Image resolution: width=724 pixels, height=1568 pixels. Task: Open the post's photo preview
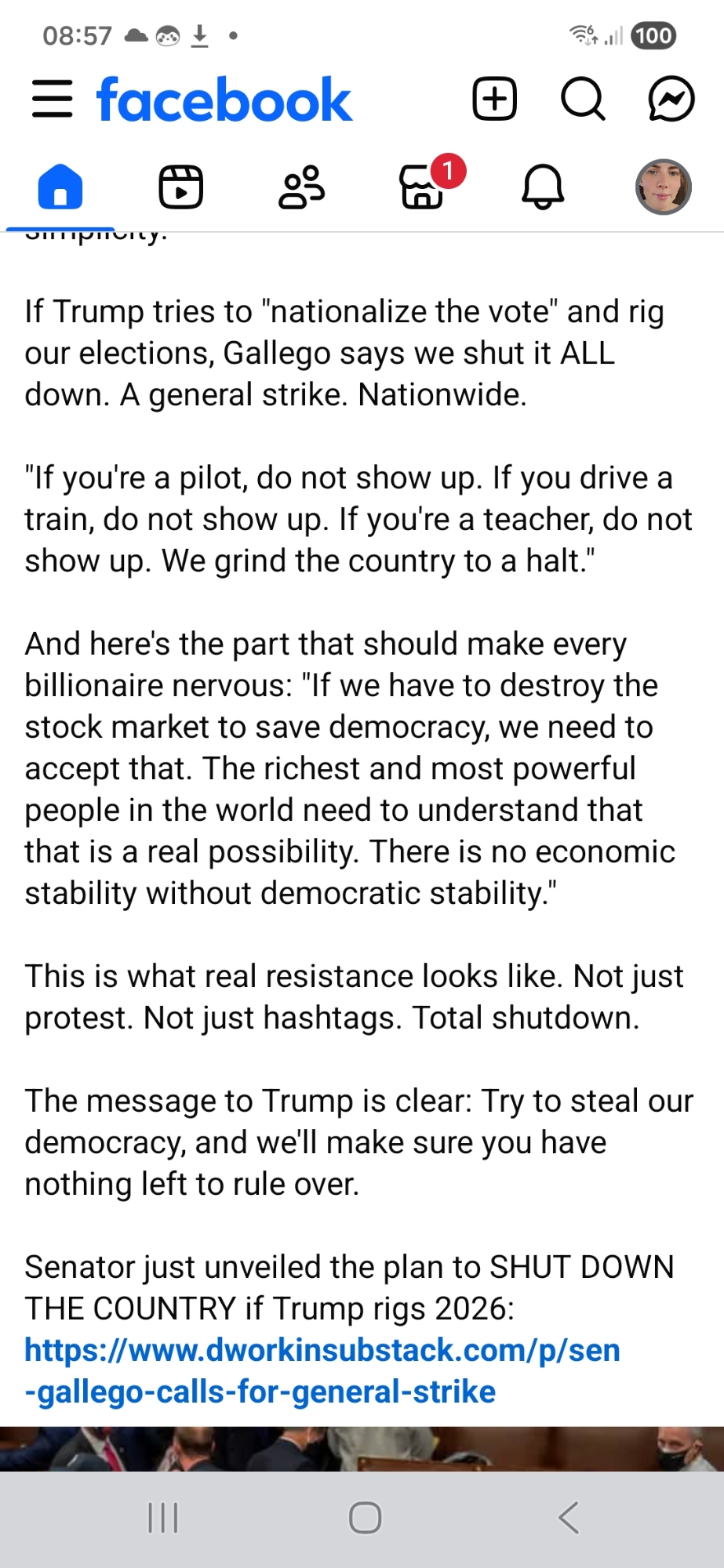(362, 1448)
